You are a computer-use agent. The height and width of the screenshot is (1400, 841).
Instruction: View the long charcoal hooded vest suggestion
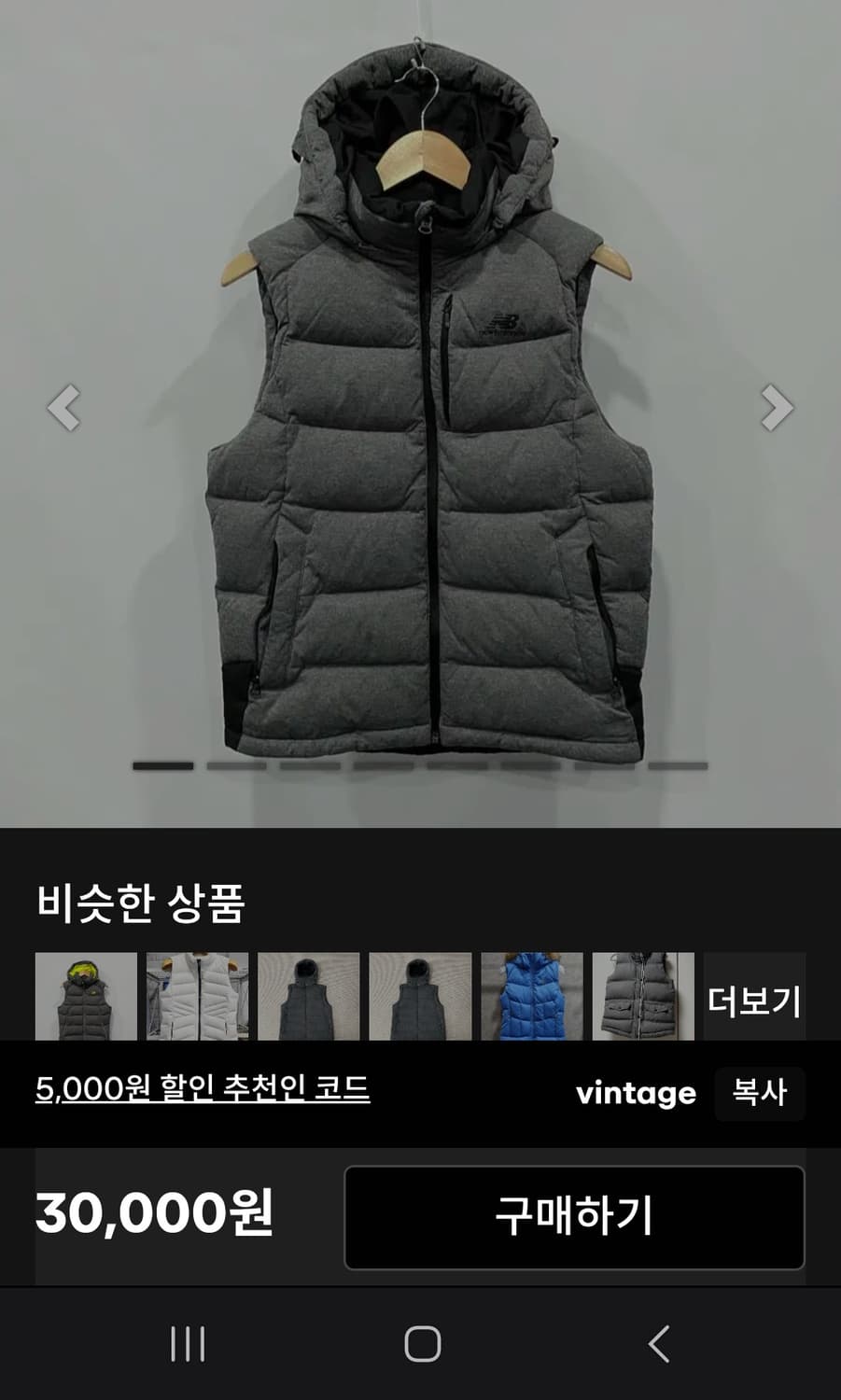tap(310, 997)
